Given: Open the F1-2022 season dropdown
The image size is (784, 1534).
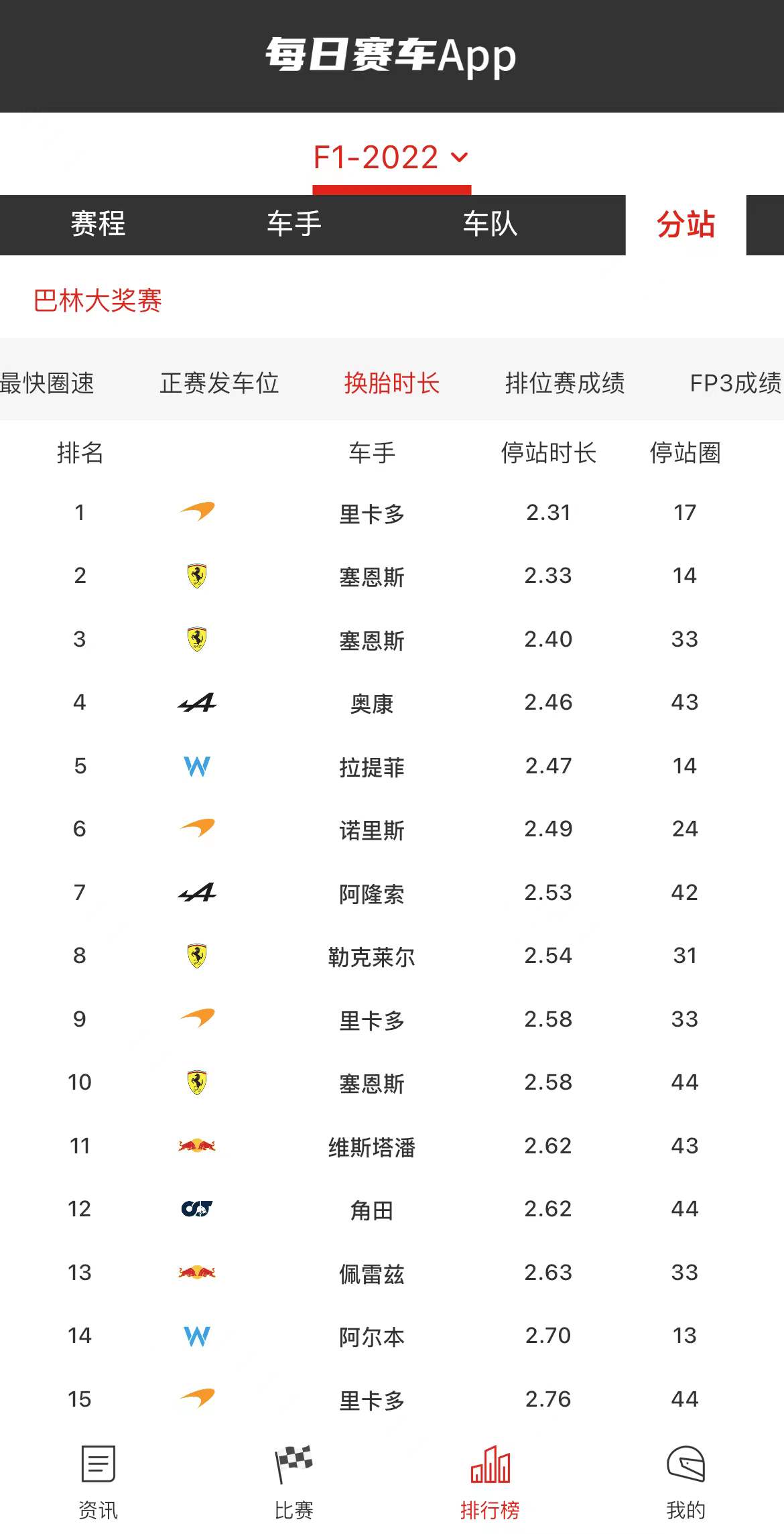Looking at the screenshot, I should click(x=391, y=158).
